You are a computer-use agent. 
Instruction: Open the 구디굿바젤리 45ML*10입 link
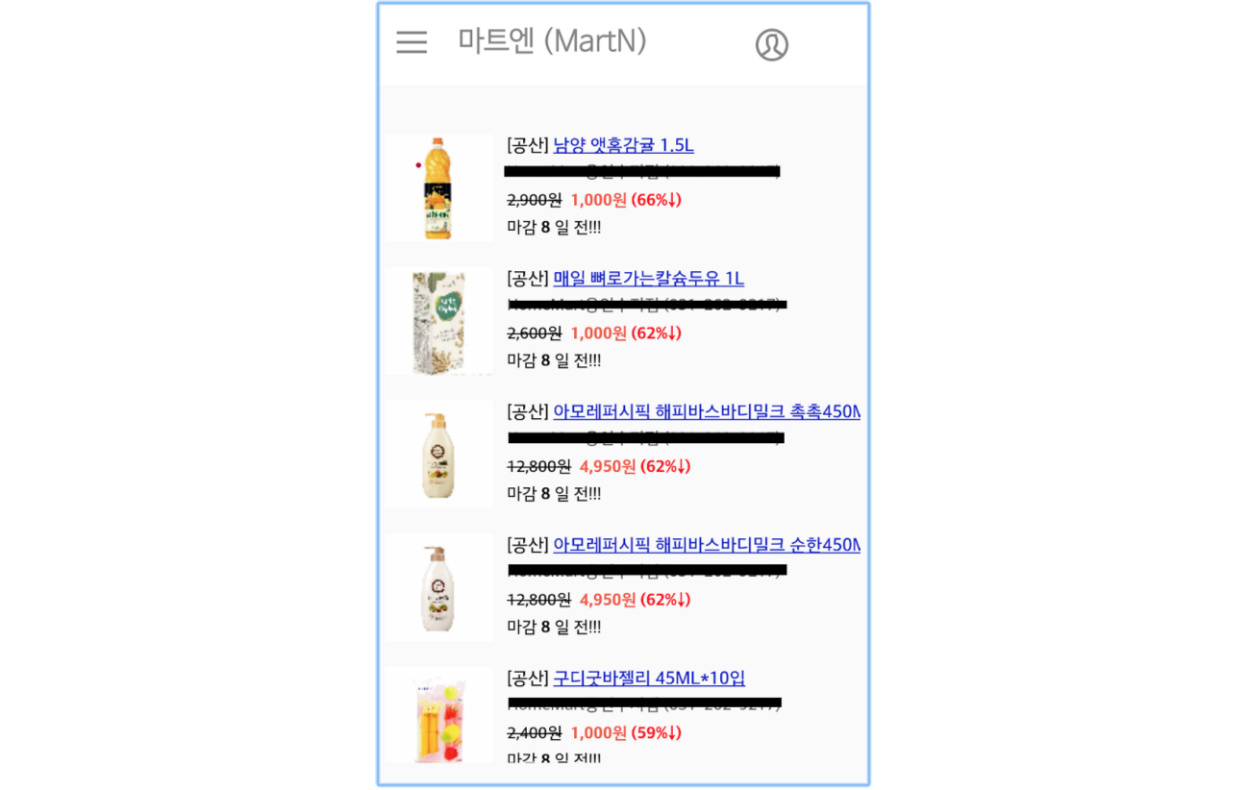coord(648,678)
